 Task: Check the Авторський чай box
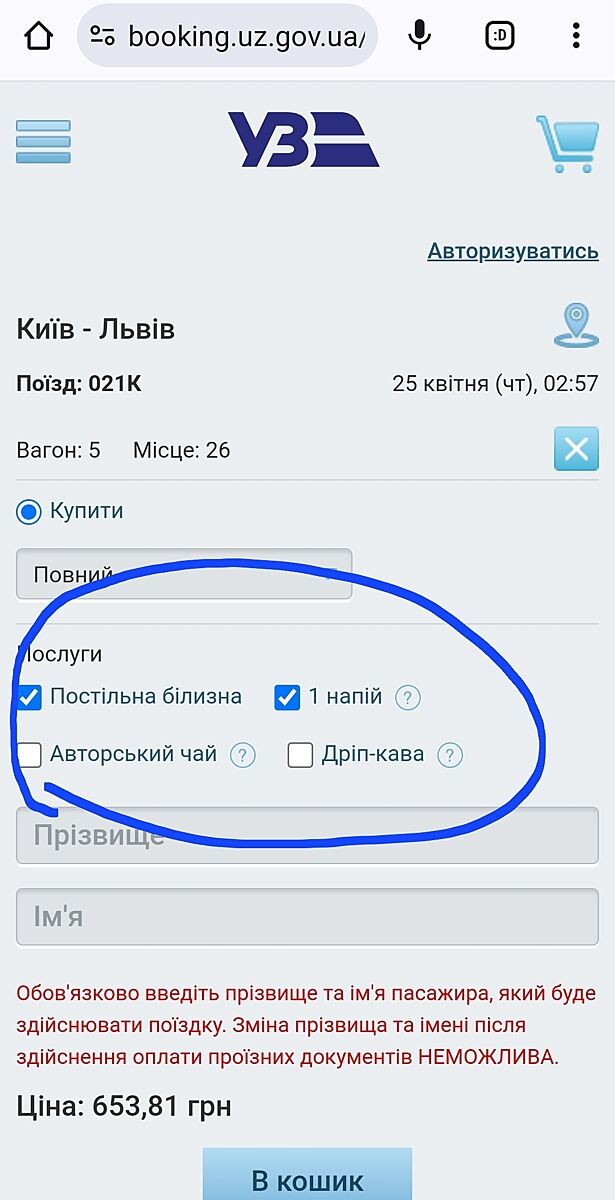click(30, 755)
